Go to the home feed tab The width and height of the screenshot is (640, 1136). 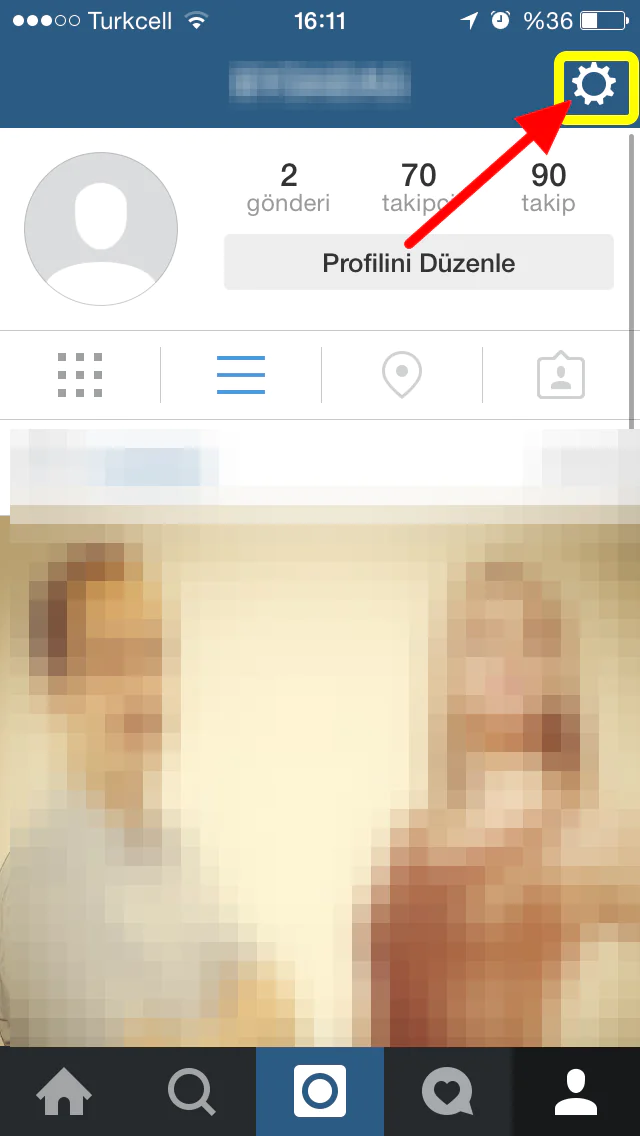(64, 1092)
